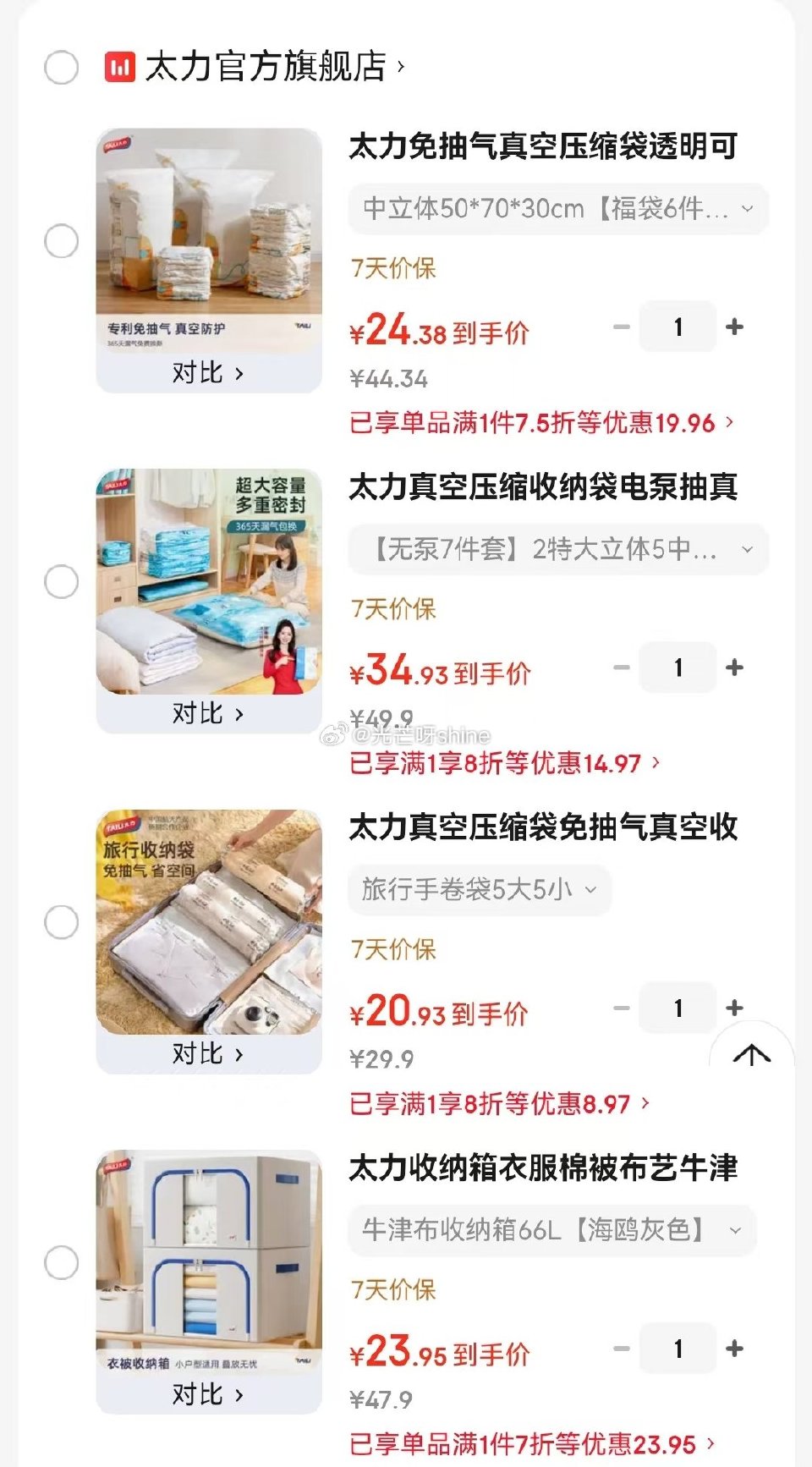This screenshot has width=812, height=1467.
Task: Tap 对比 under the first product image
Action: coord(206,372)
